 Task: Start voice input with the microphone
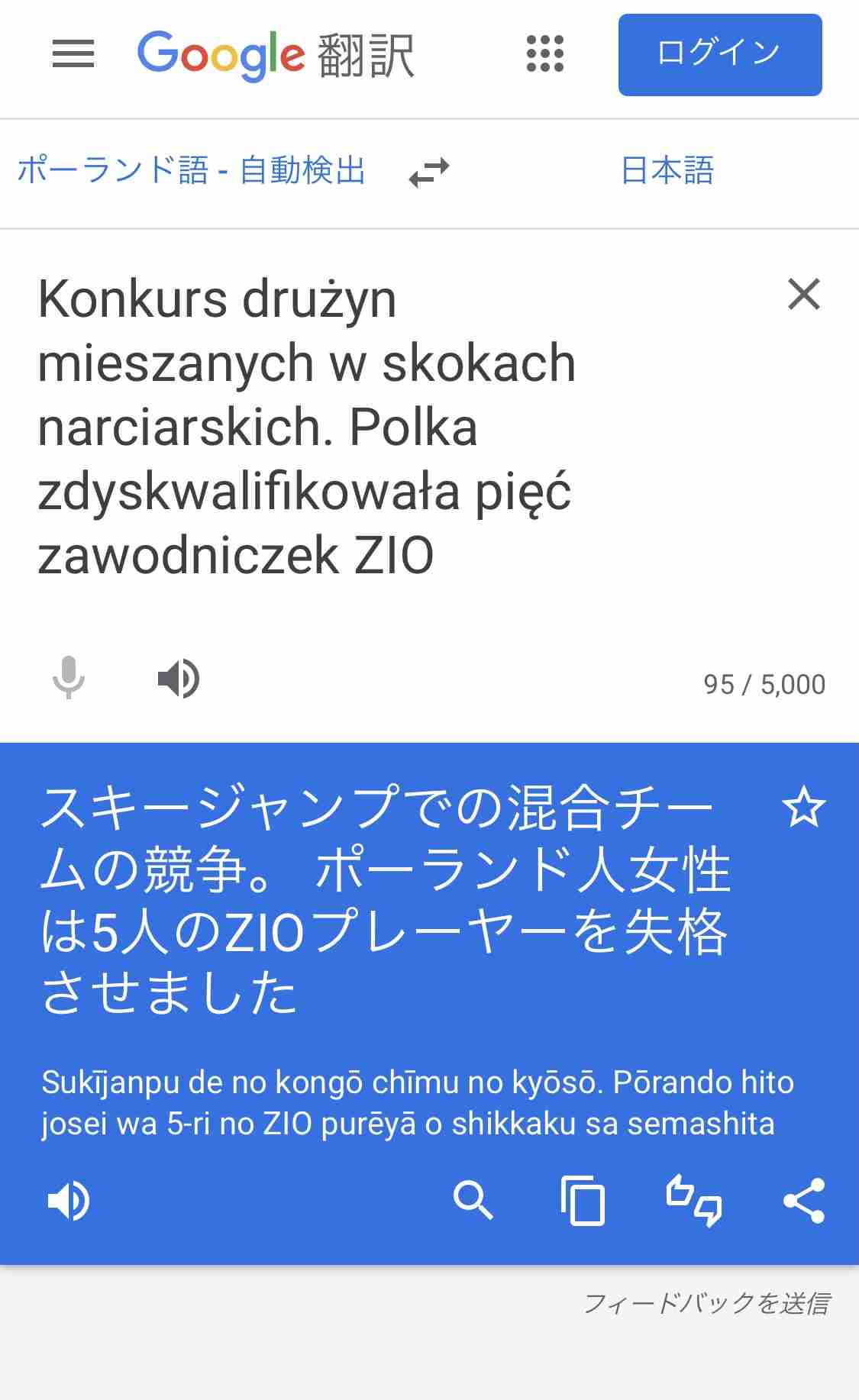69,677
